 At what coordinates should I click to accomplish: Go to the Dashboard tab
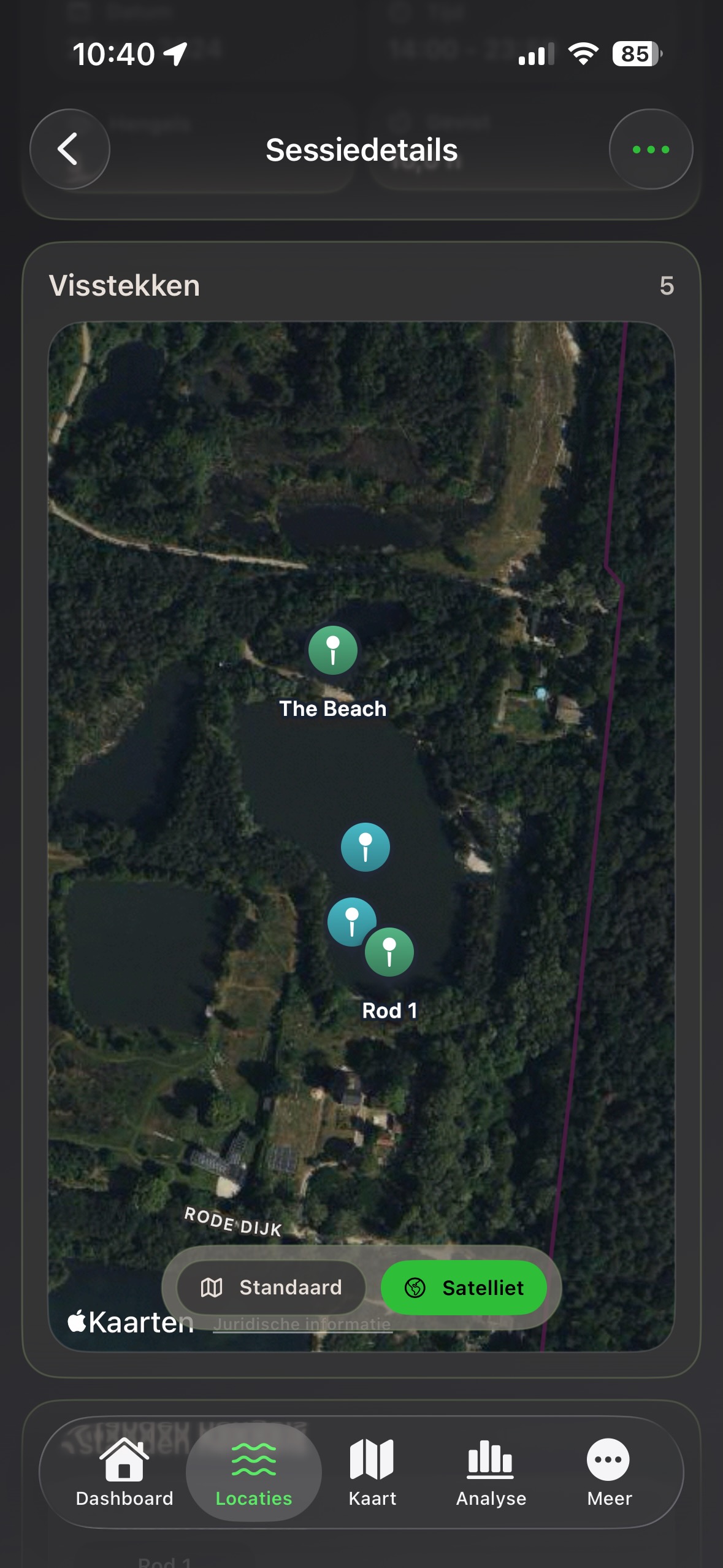tap(124, 1472)
